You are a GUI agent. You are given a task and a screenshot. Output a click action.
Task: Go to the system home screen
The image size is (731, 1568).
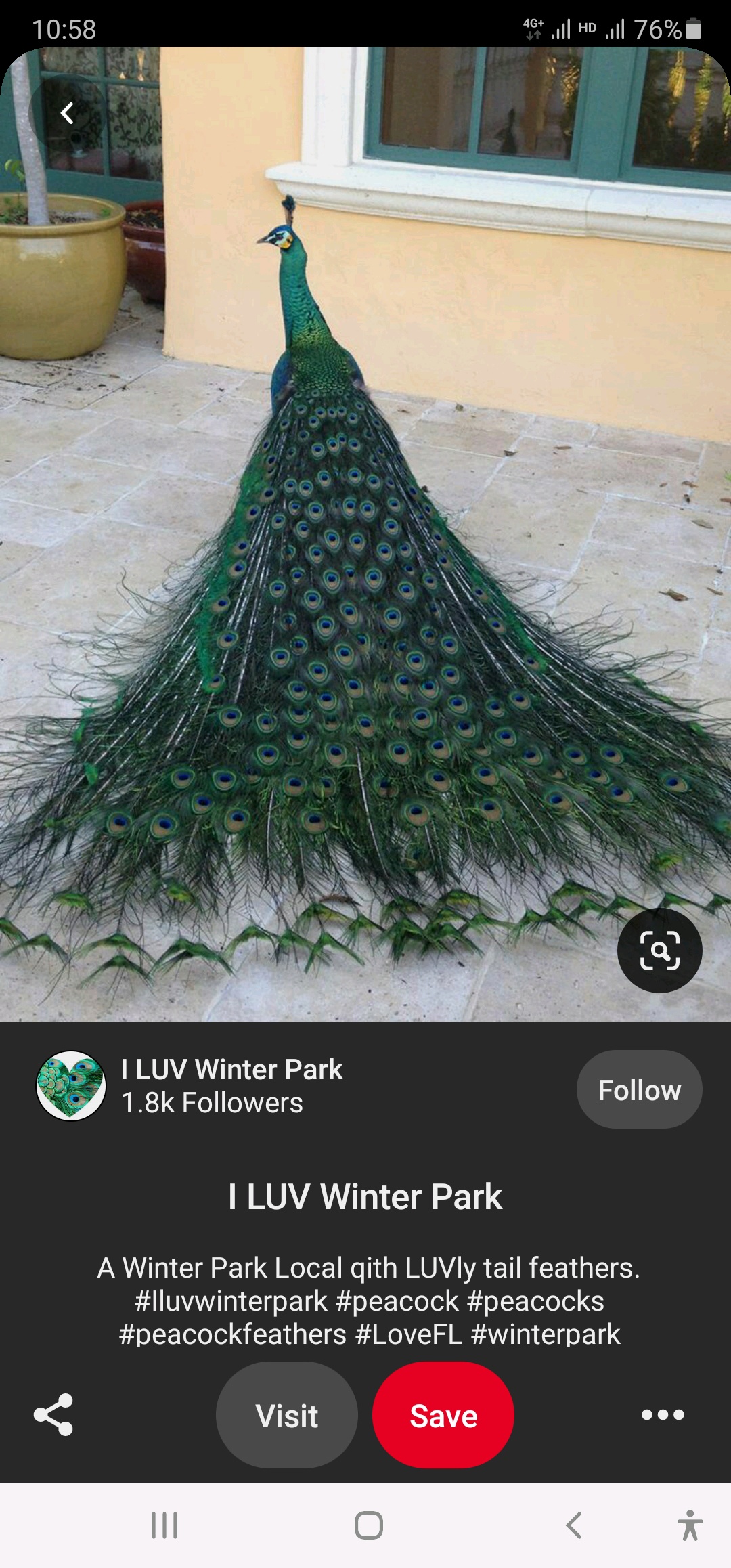tap(369, 1525)
